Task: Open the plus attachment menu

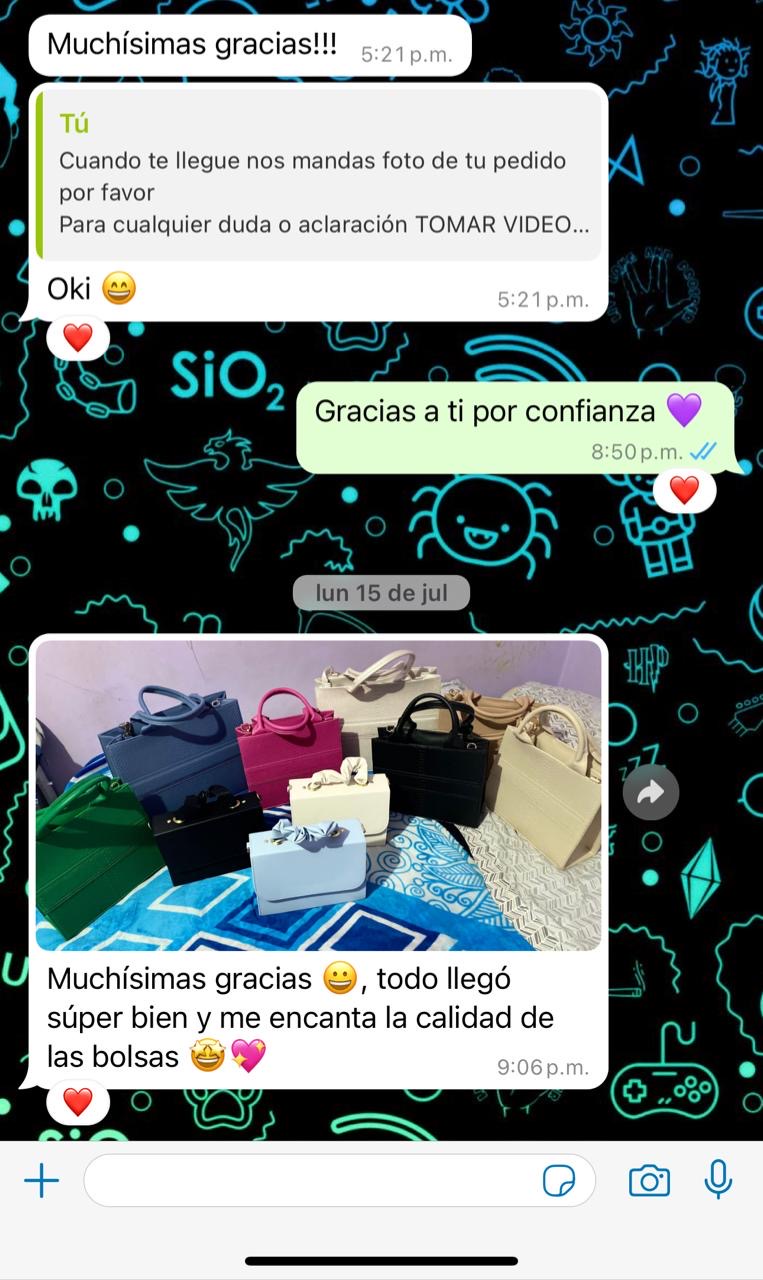Action: [x=41, y=1181]
